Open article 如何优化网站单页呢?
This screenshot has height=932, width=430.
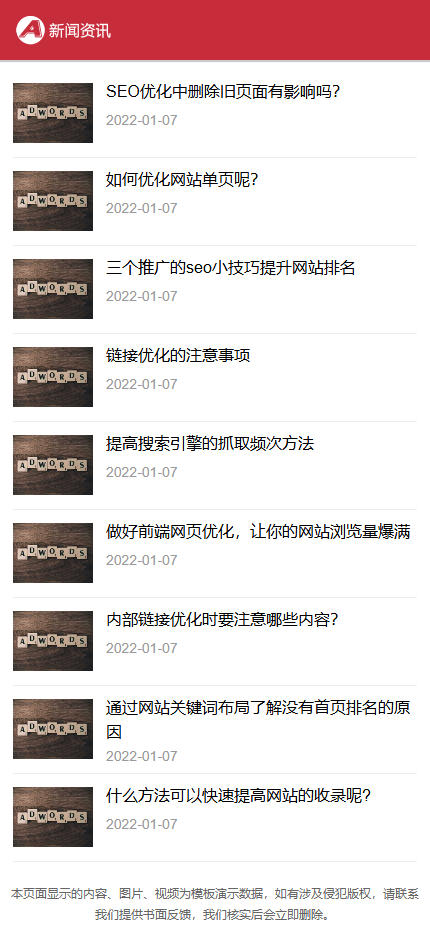[181, 180]
